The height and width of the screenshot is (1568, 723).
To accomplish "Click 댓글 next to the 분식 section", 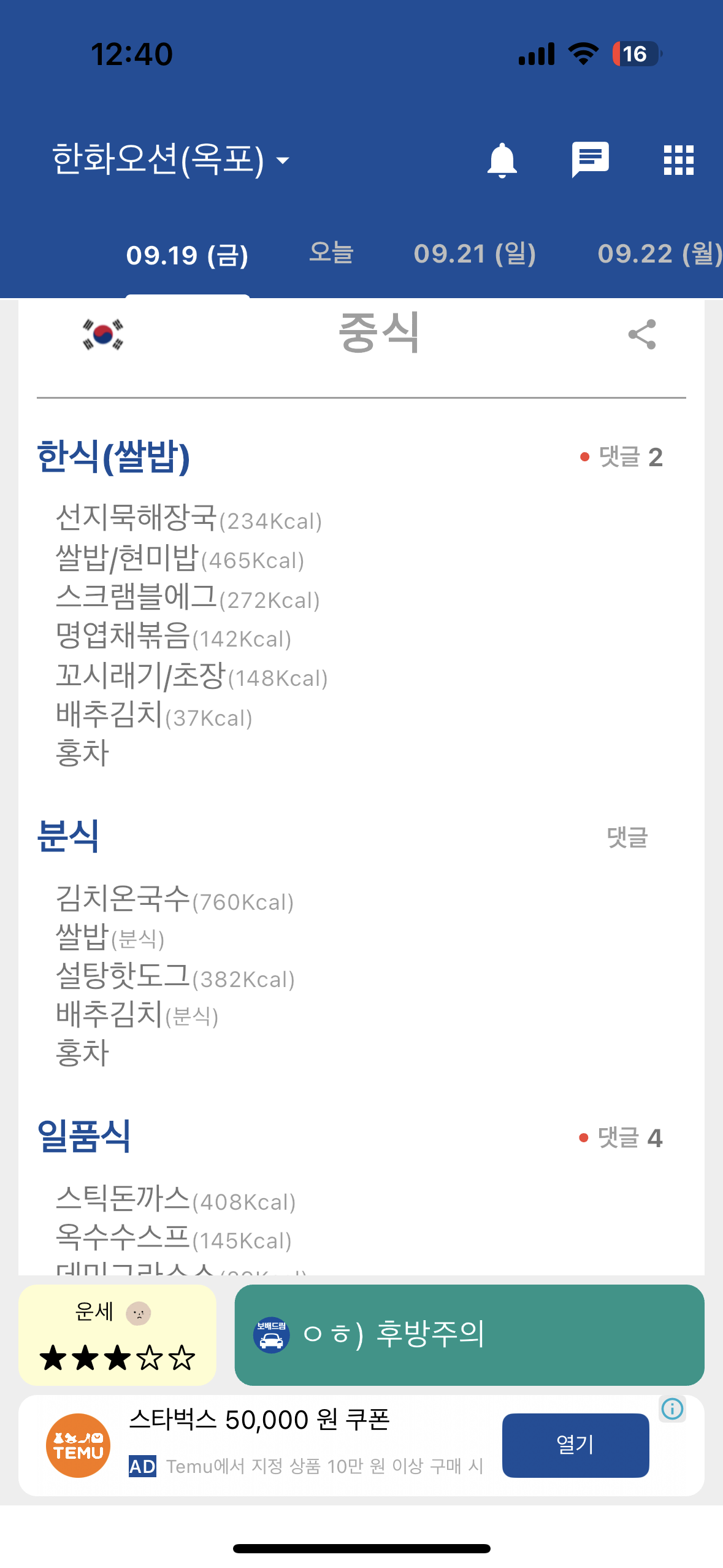I will coord(627,838).
